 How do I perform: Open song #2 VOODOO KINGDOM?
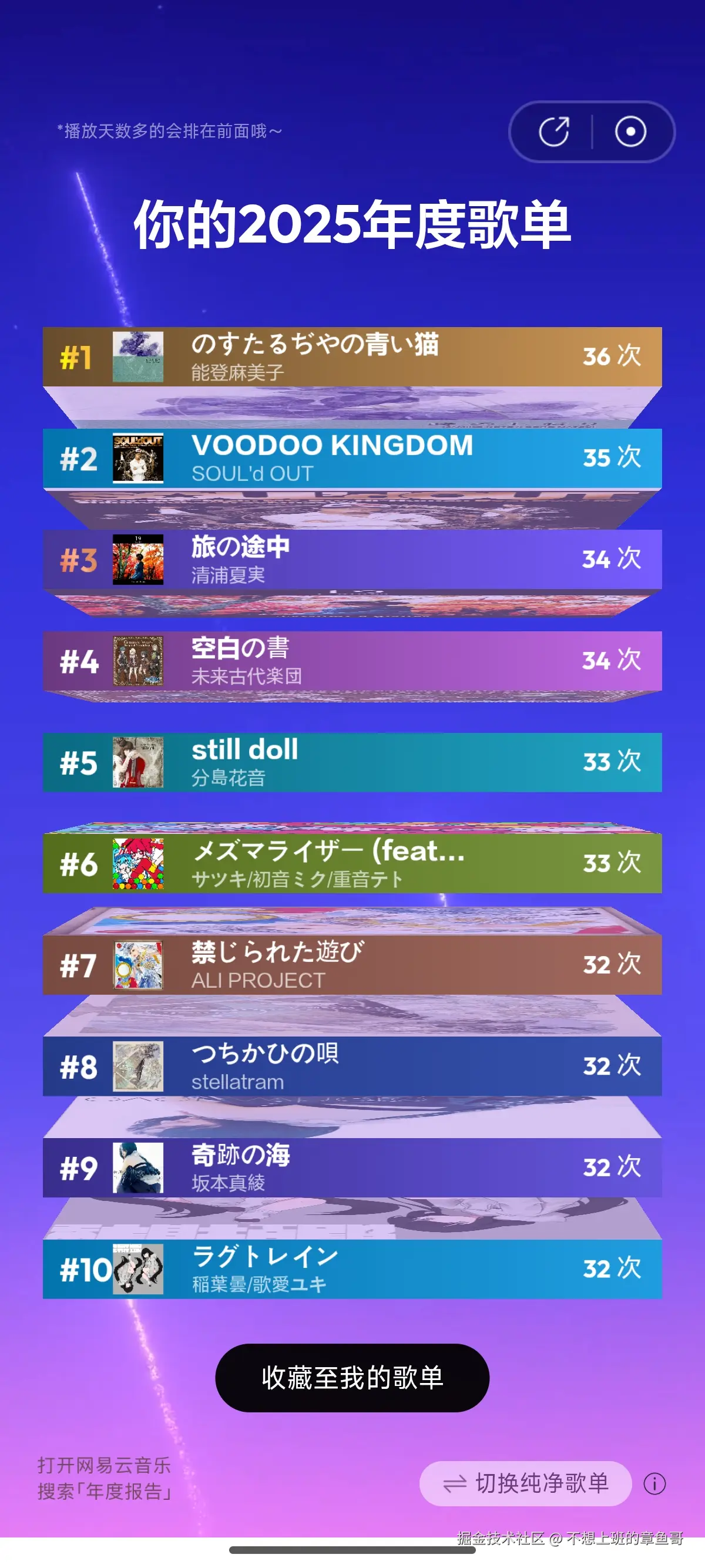pos(352,458)
